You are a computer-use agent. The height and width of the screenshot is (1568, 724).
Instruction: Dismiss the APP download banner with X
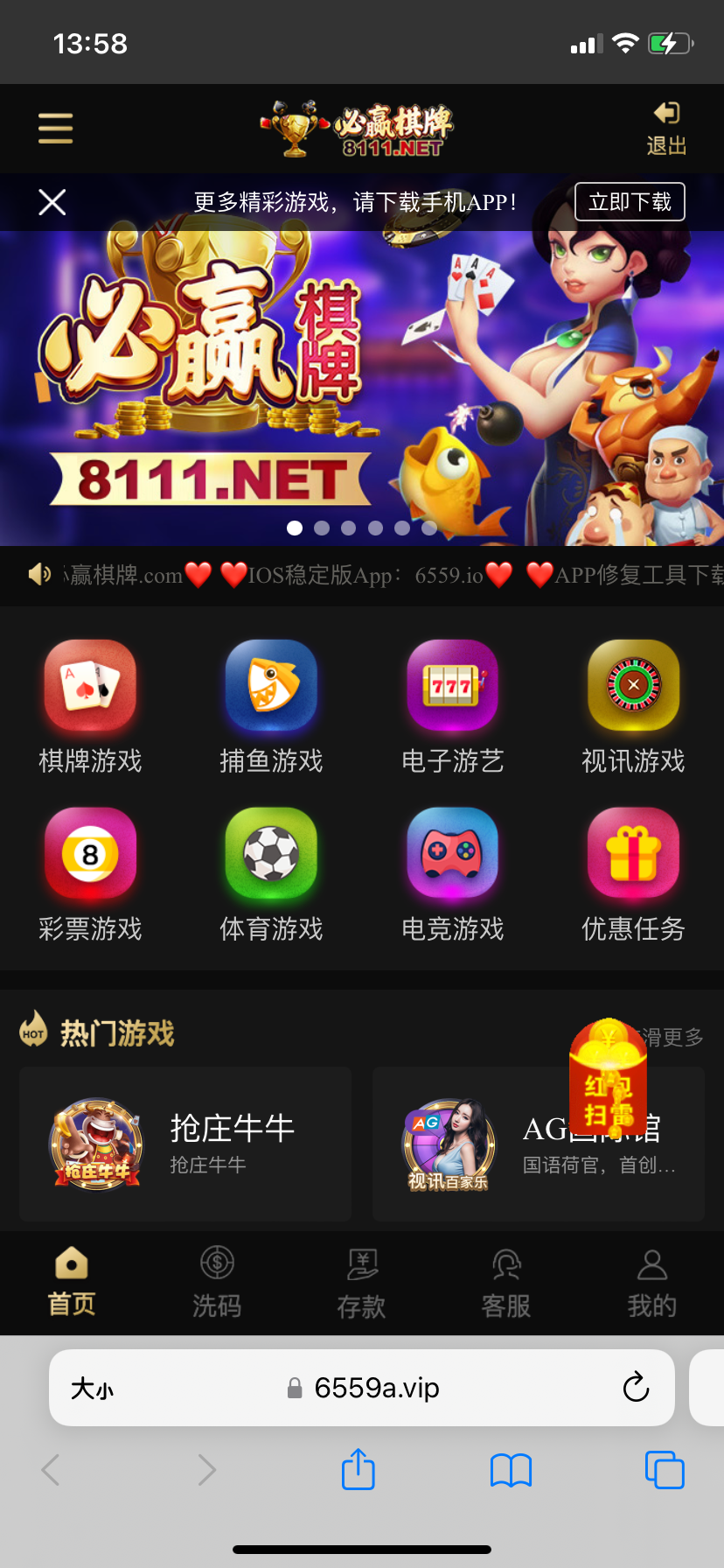[52, 202]
